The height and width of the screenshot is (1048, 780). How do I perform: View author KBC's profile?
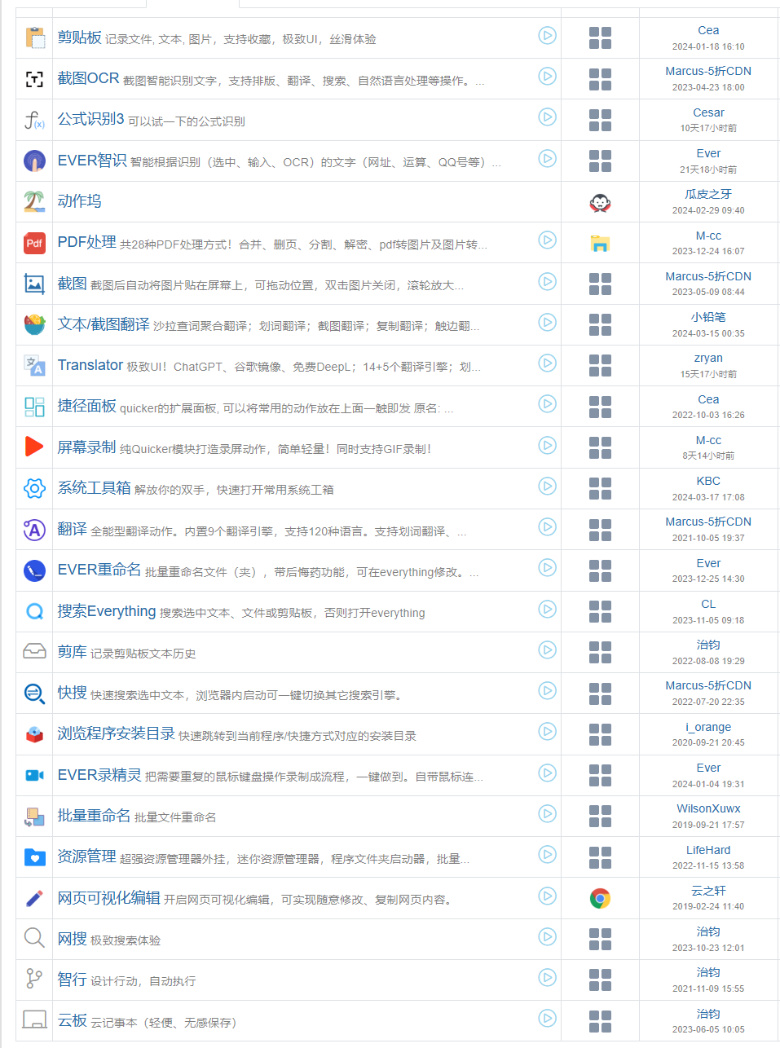(x=708, y=481)
